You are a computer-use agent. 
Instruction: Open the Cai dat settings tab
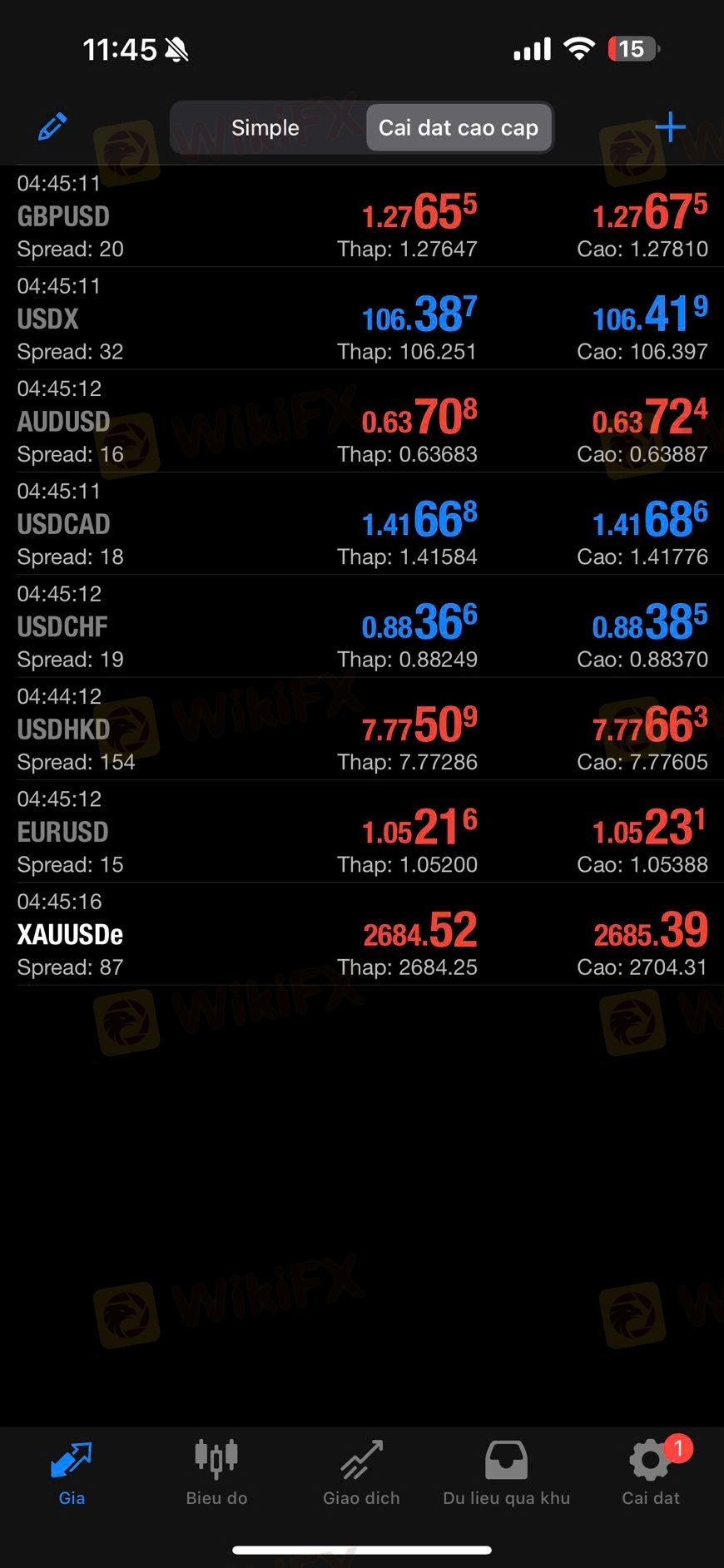tap(651, 1473)
